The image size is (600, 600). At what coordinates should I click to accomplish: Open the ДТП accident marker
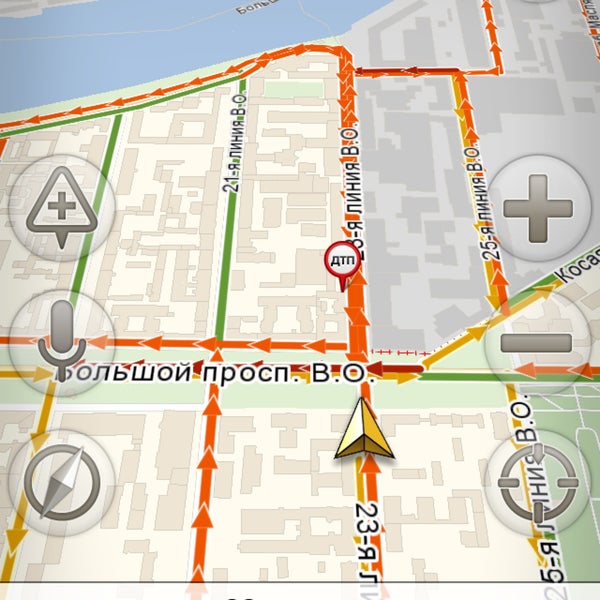click(342, 260)
